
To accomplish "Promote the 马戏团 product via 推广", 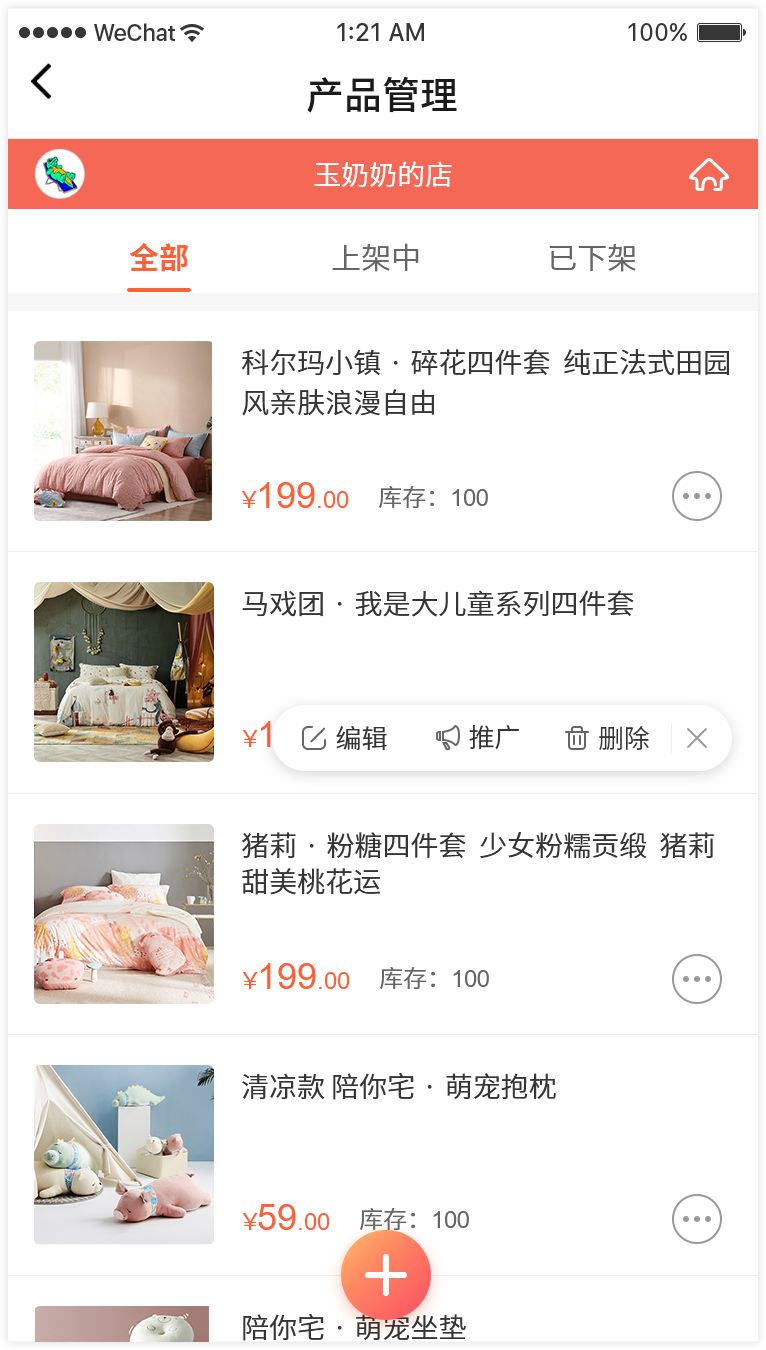I will click(x=477, y=738).
